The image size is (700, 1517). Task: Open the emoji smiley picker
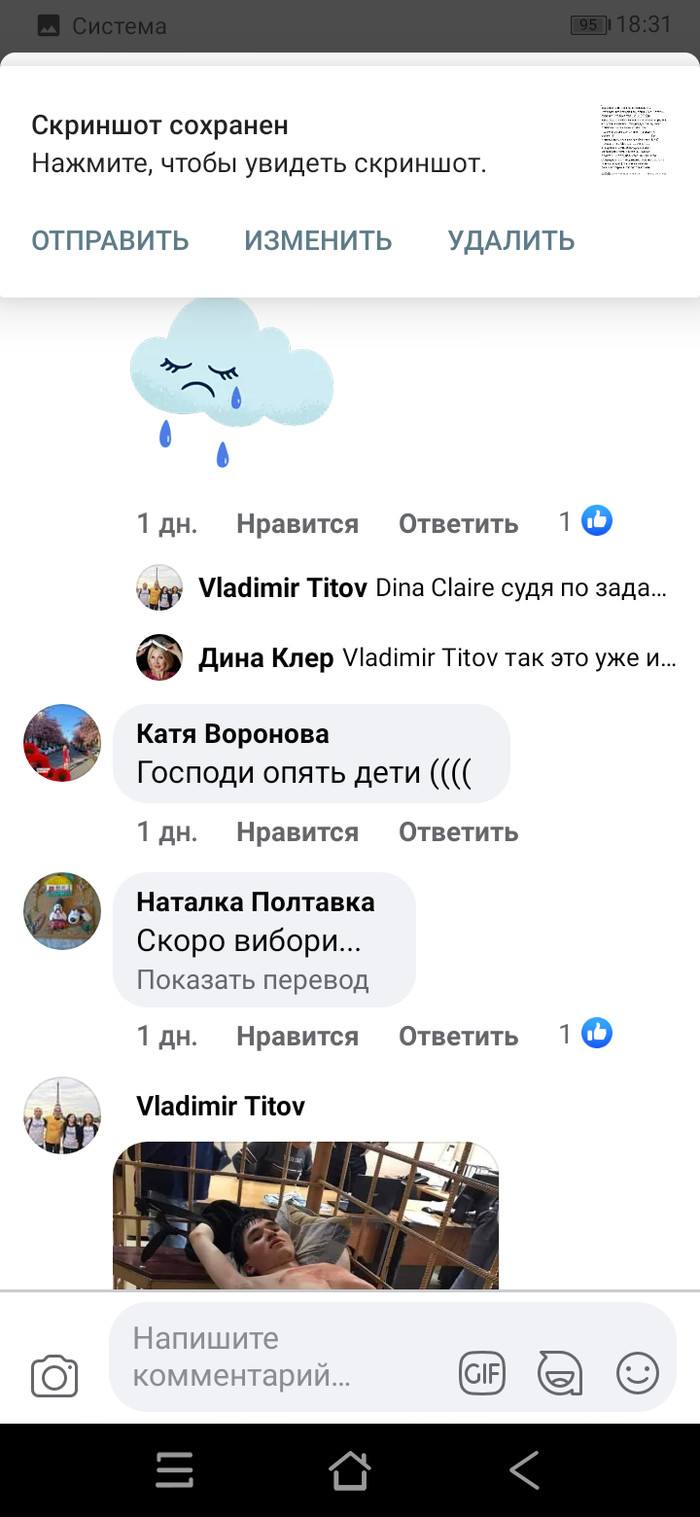tap(637, 1373)
